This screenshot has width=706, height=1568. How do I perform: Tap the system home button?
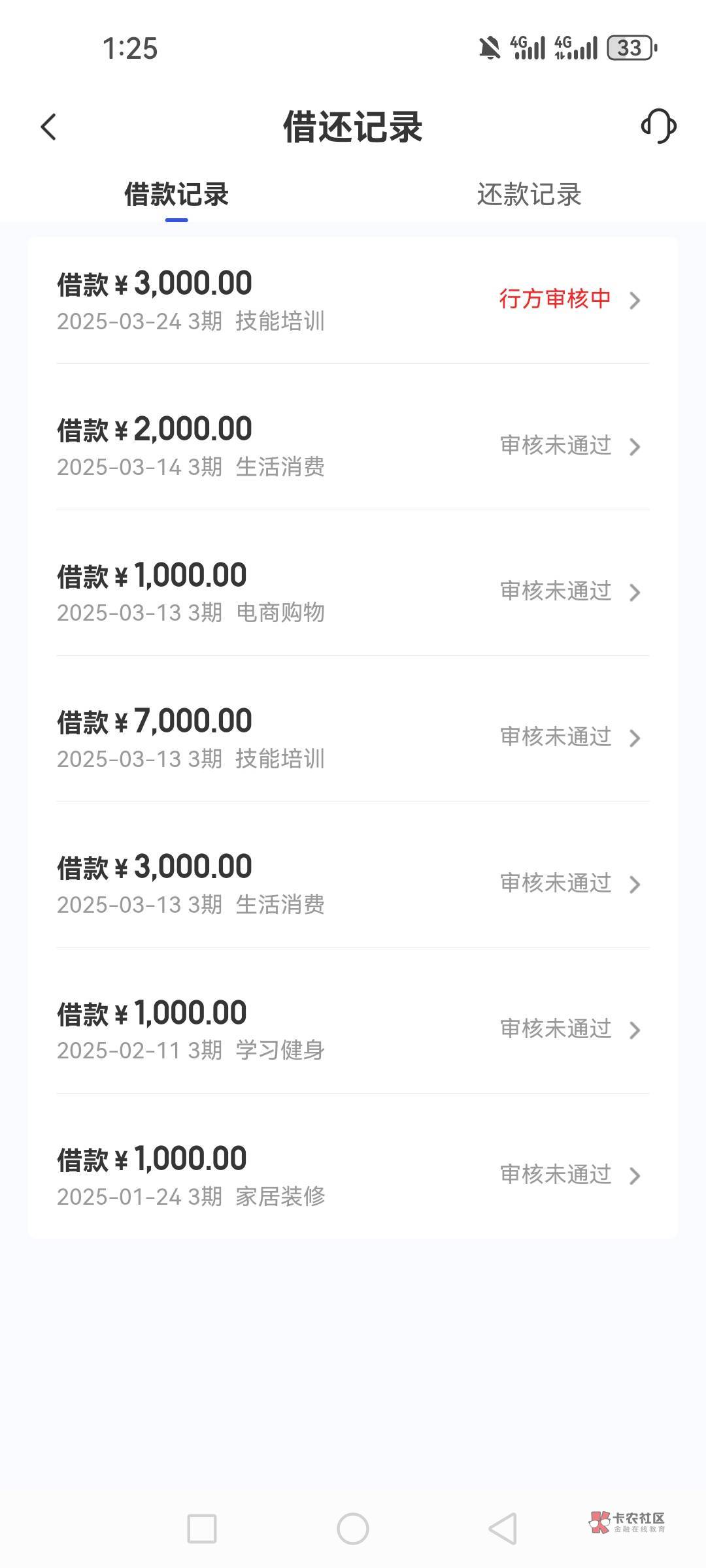click(x=353, y=1529)
